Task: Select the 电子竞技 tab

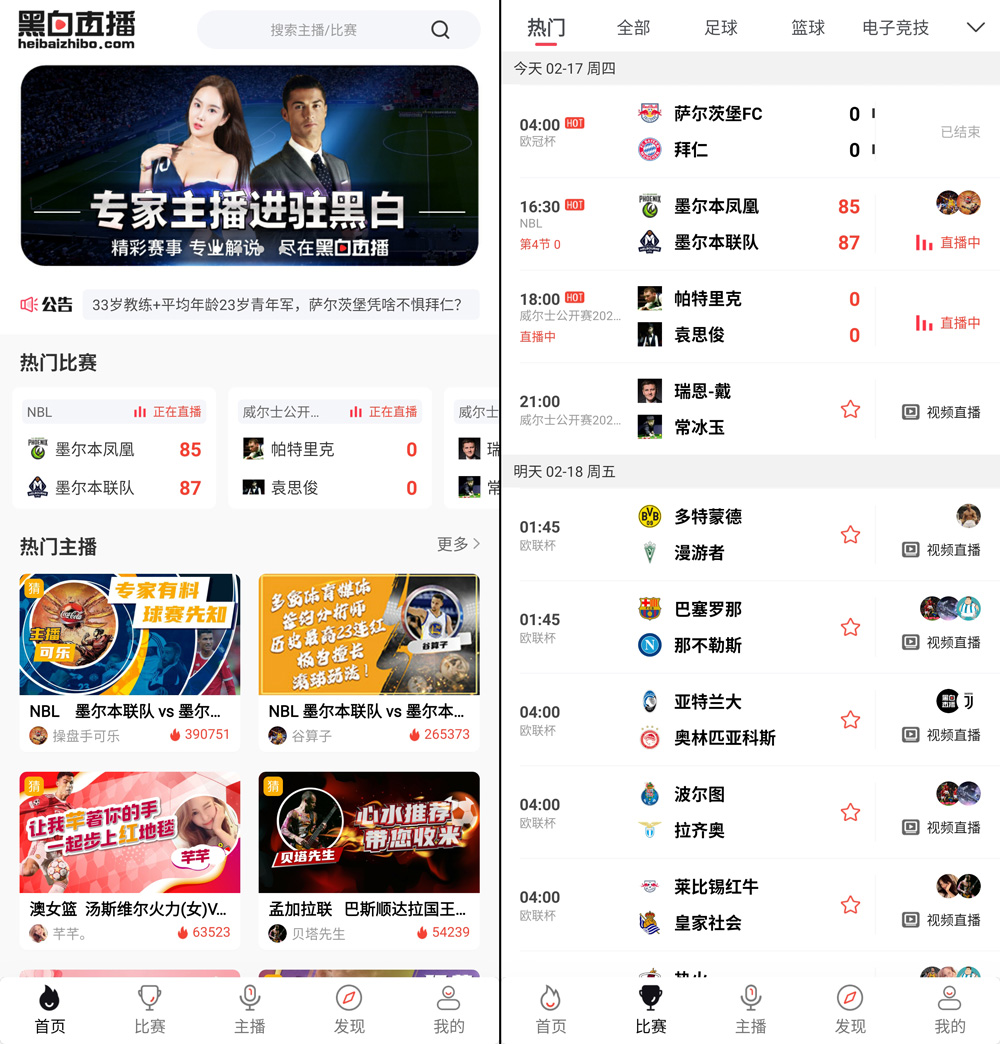Action: click(895, 28)
